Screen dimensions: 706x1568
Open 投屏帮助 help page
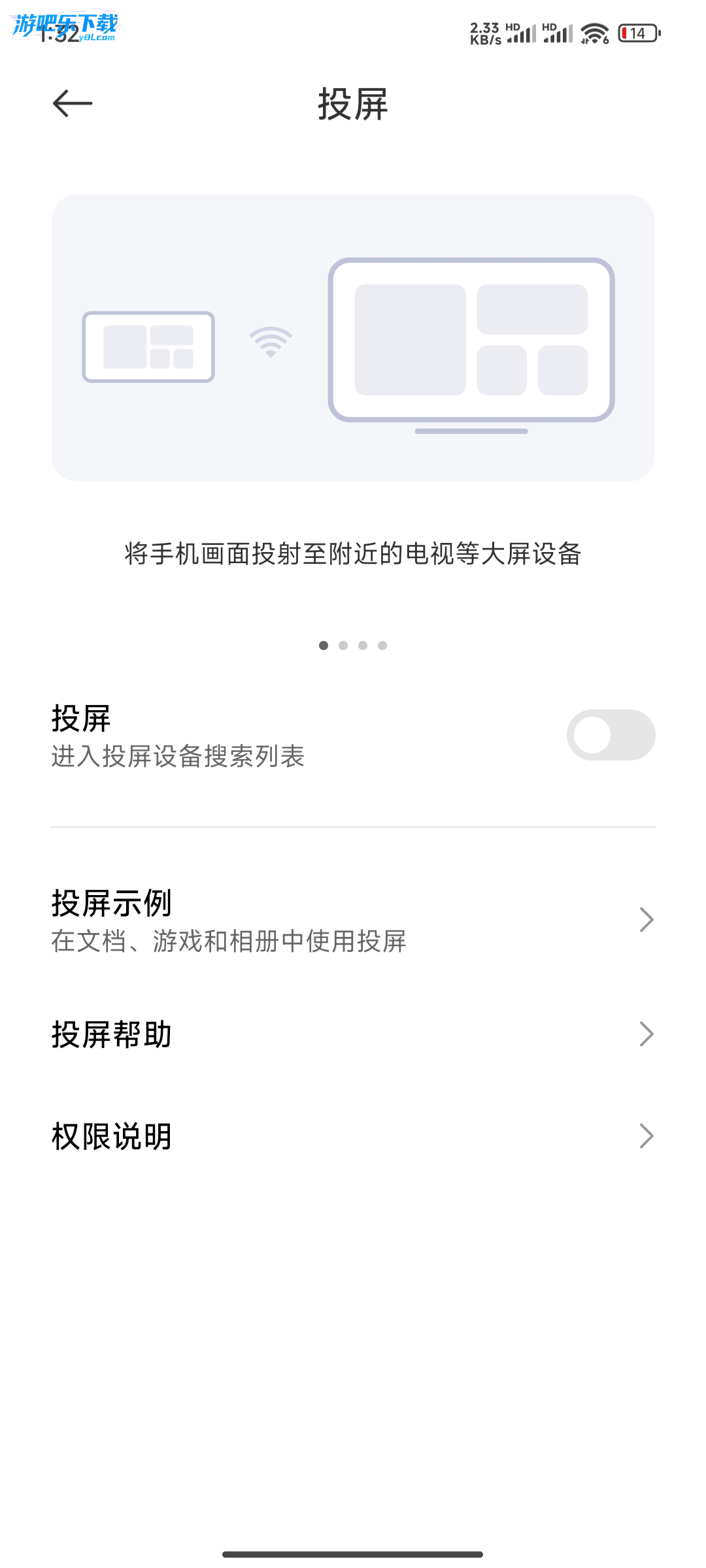pos(353,1034)
